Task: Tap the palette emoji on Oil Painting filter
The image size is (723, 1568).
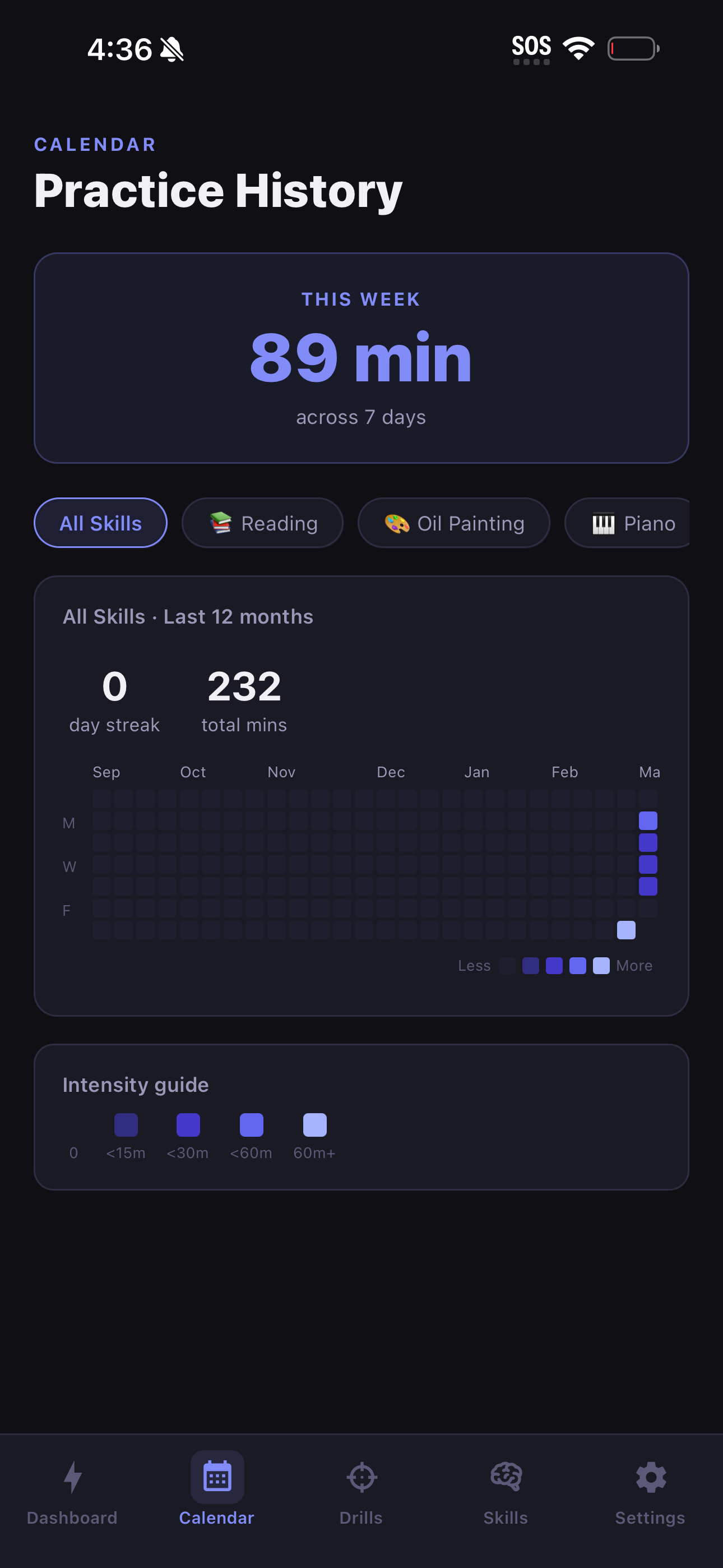Action: pos(396,522)
